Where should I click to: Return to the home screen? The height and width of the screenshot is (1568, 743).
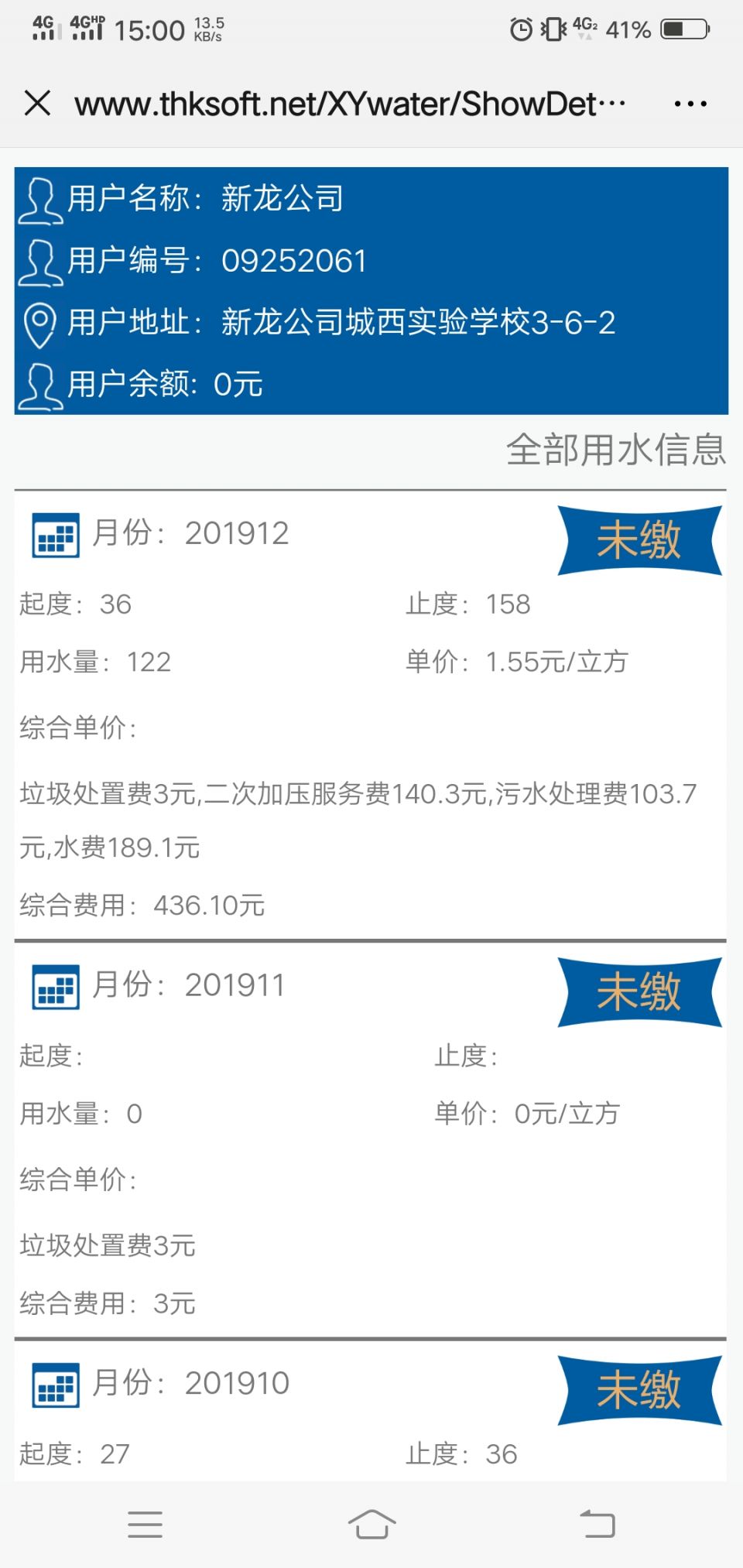371,1524
